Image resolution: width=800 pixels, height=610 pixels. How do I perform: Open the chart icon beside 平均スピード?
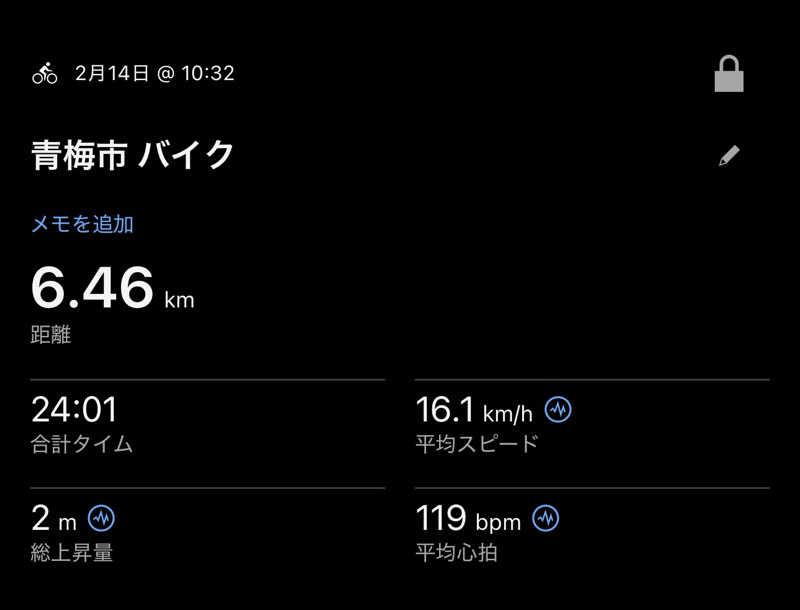coord(558,410)
